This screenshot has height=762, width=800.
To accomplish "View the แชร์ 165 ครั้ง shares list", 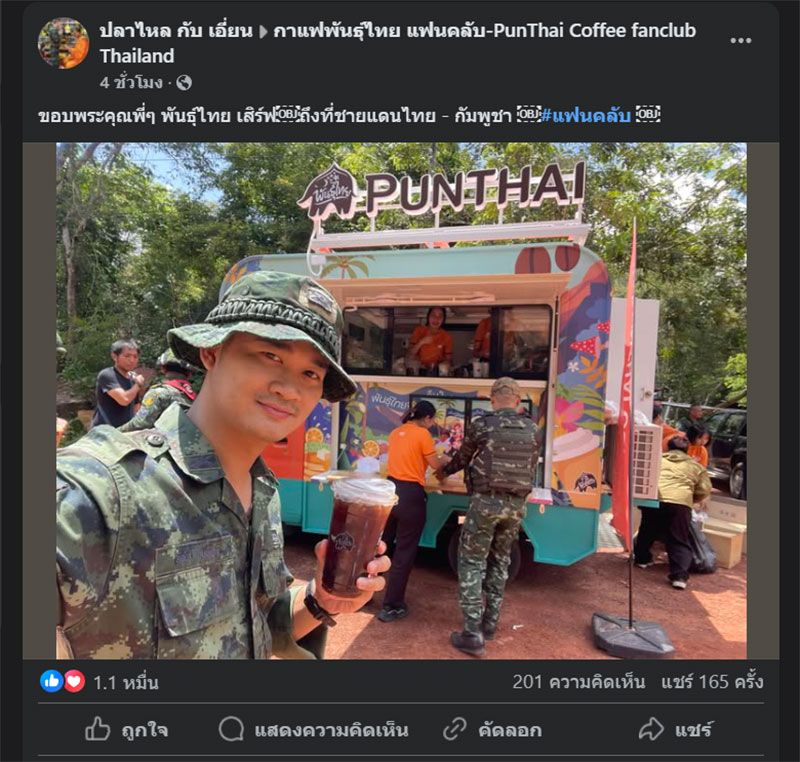I will (711, 682).
